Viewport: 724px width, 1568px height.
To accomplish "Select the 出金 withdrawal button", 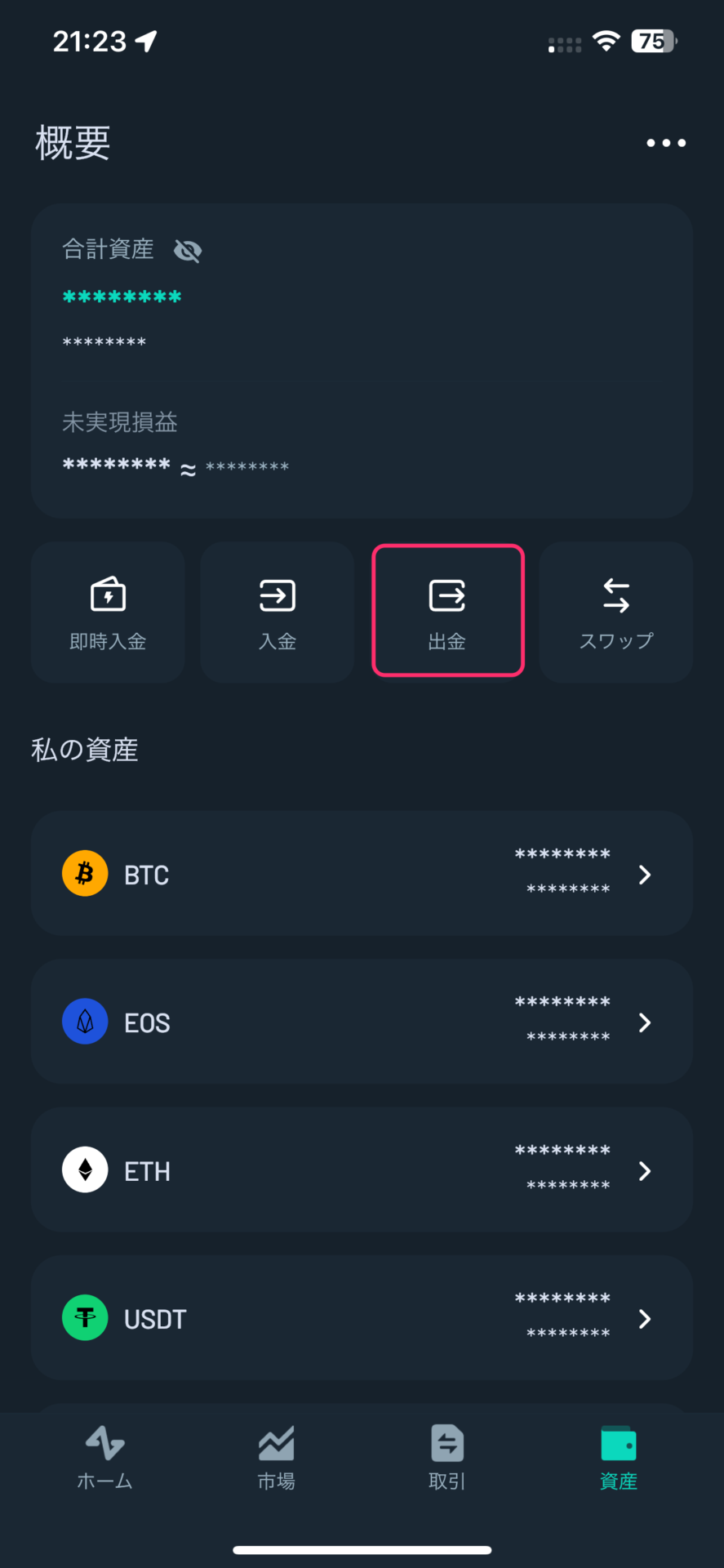I will [447, 611].
